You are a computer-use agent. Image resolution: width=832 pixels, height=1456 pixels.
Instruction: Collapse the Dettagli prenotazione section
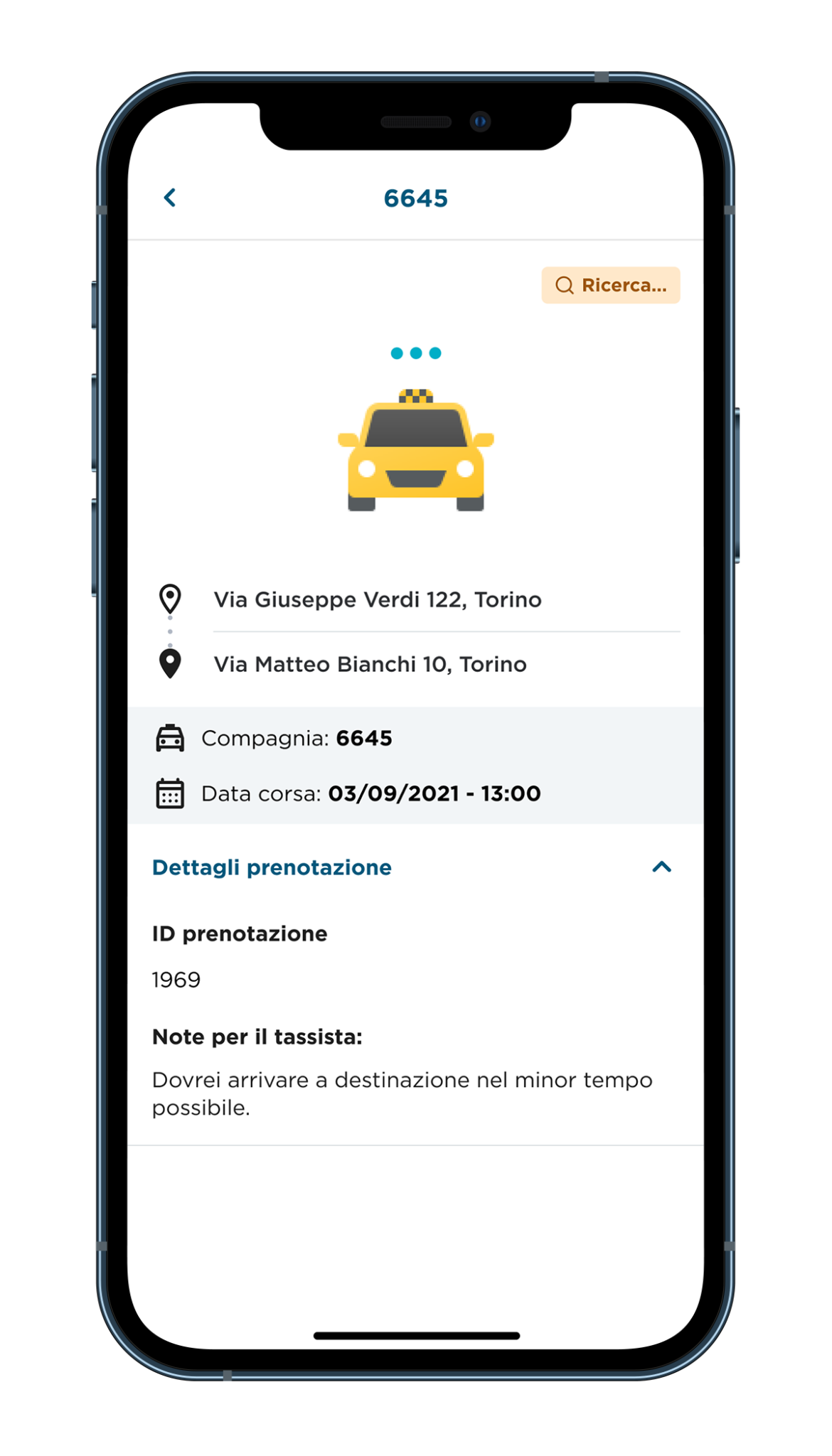pos(661,867)
